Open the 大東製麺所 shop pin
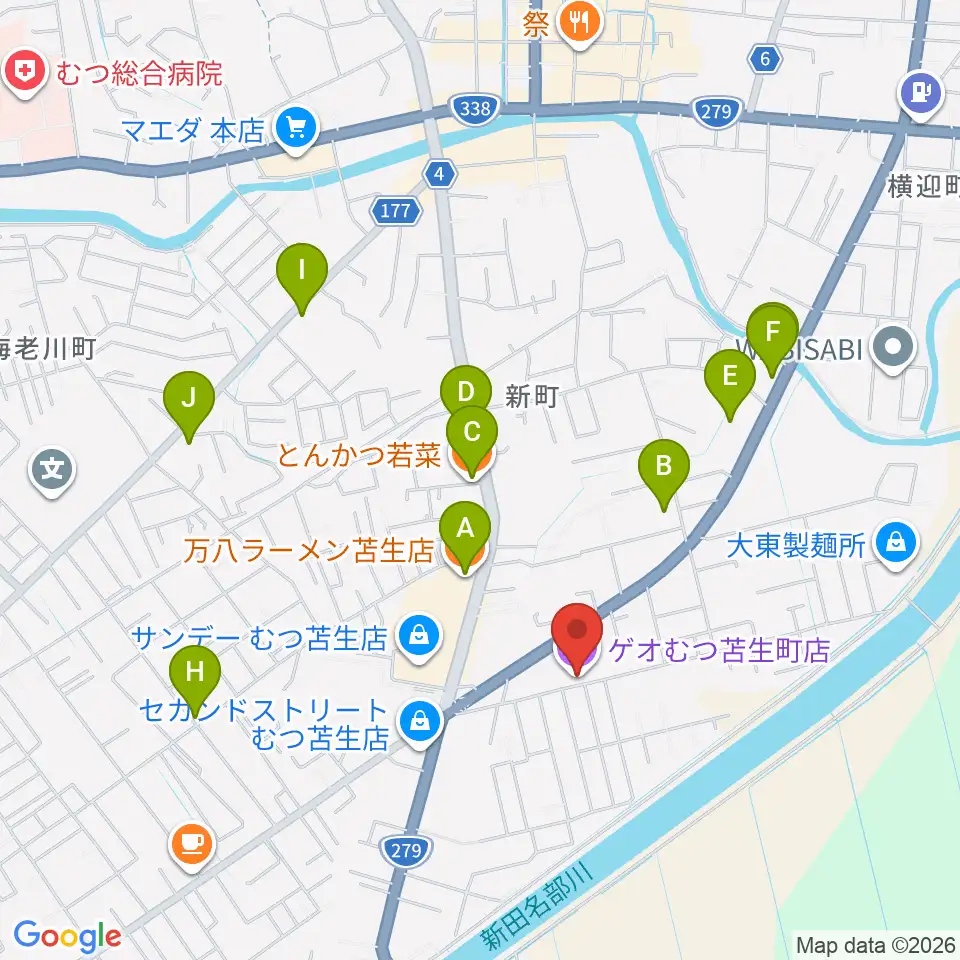 [896, 545]
